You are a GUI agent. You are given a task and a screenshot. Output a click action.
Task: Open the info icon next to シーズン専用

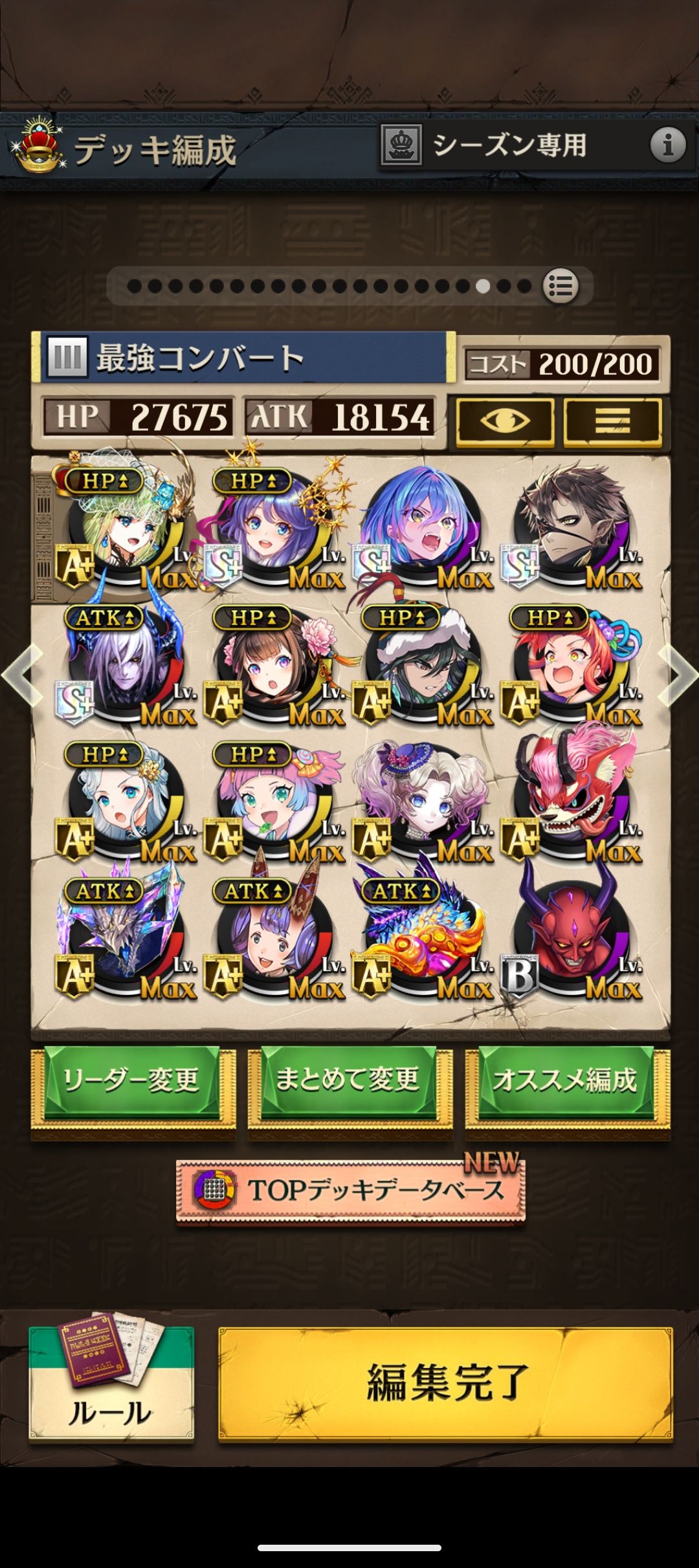coord(667,144)
